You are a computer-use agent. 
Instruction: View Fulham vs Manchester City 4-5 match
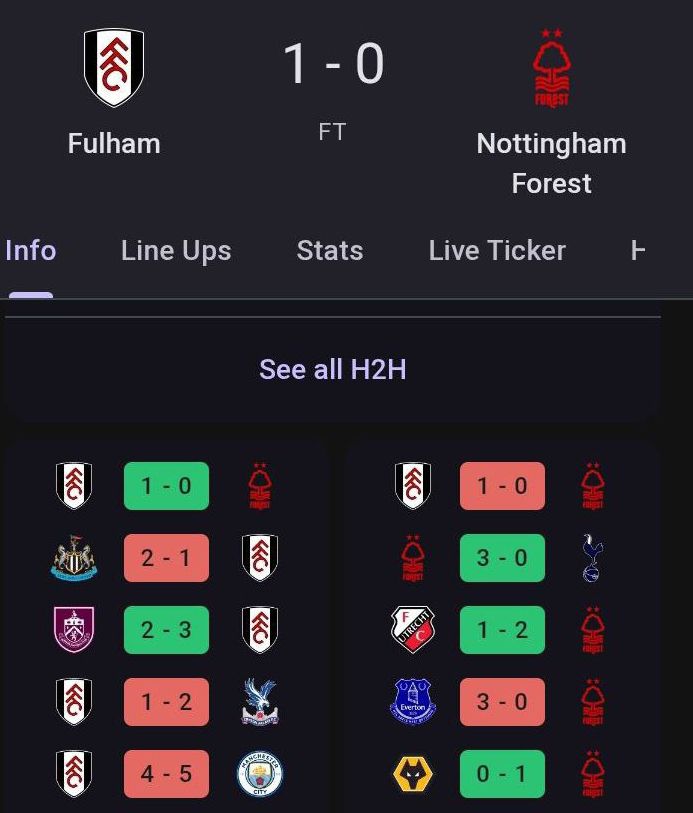pyautogui.click(x=166, y=774)
